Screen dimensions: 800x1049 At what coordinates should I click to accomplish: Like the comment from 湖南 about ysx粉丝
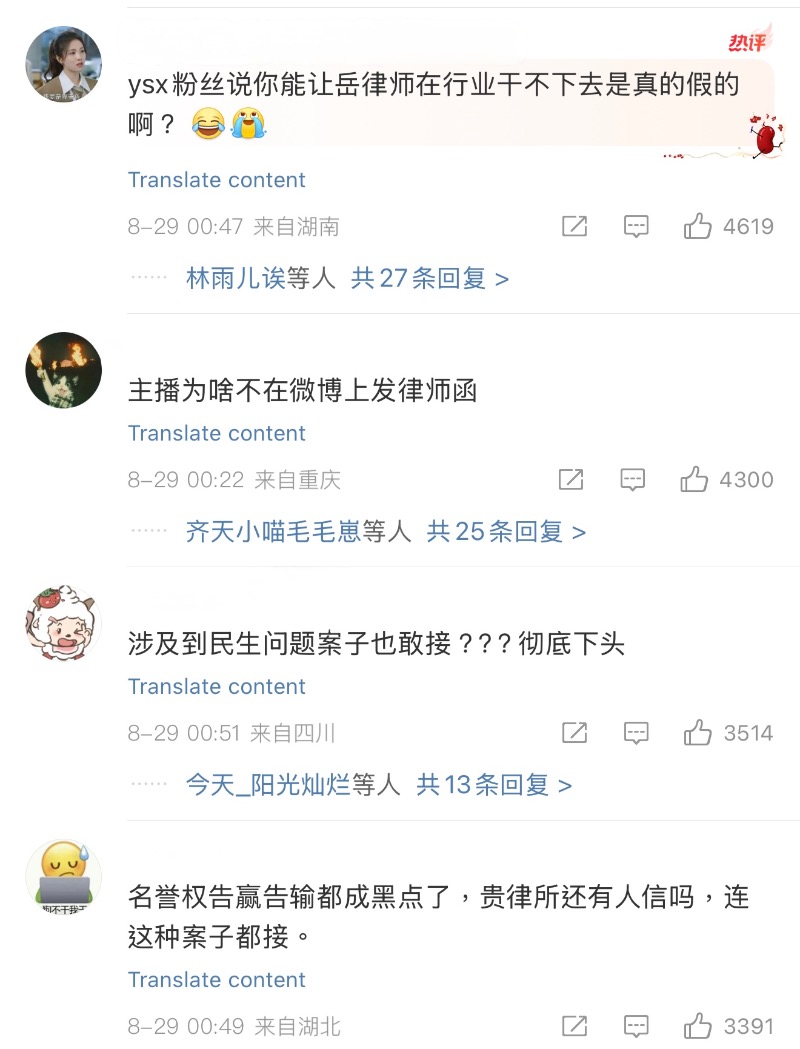pos(698,227)
